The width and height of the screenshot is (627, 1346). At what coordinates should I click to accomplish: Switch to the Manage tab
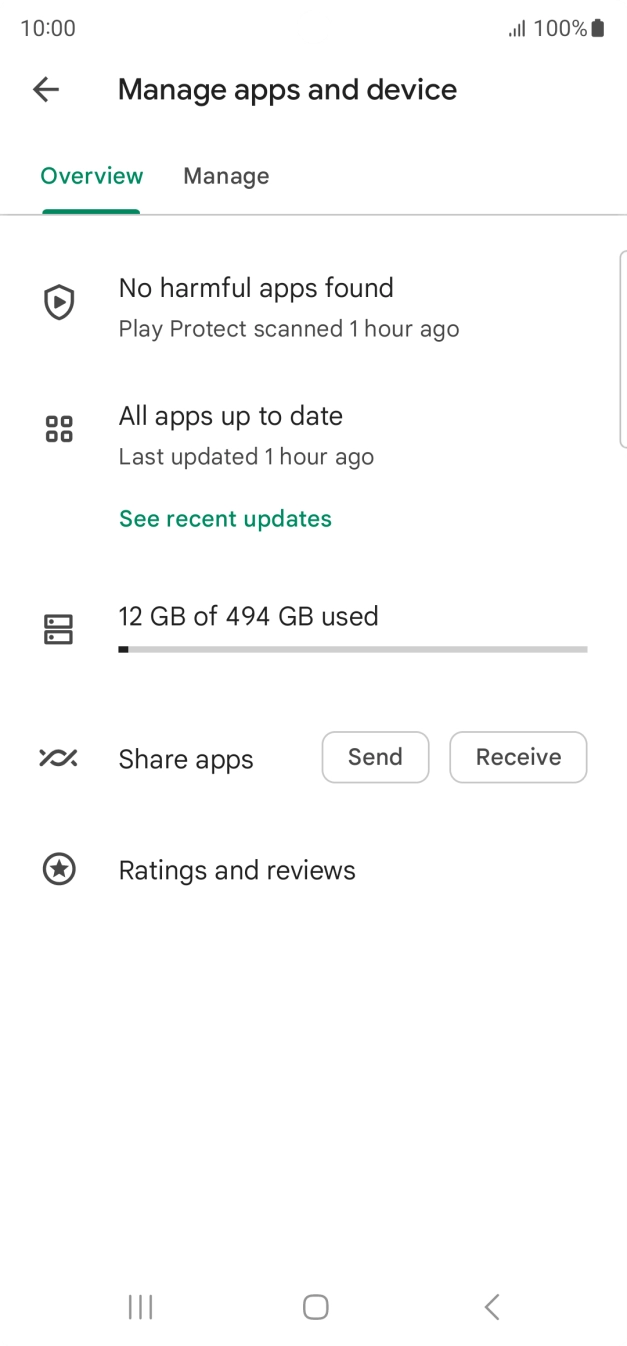[226, 176]
